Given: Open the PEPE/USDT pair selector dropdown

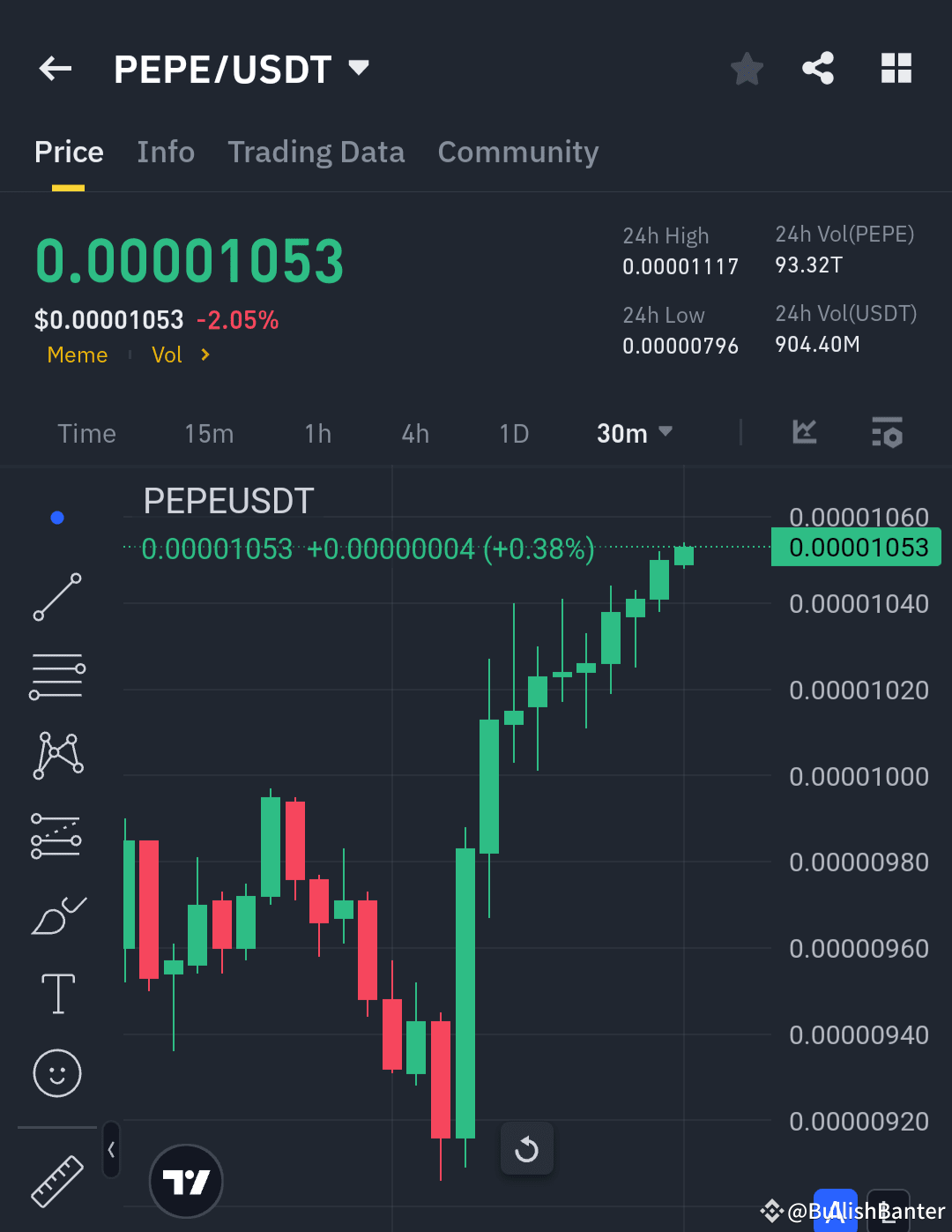Looking at the screenshot, I should pos(358,68).
